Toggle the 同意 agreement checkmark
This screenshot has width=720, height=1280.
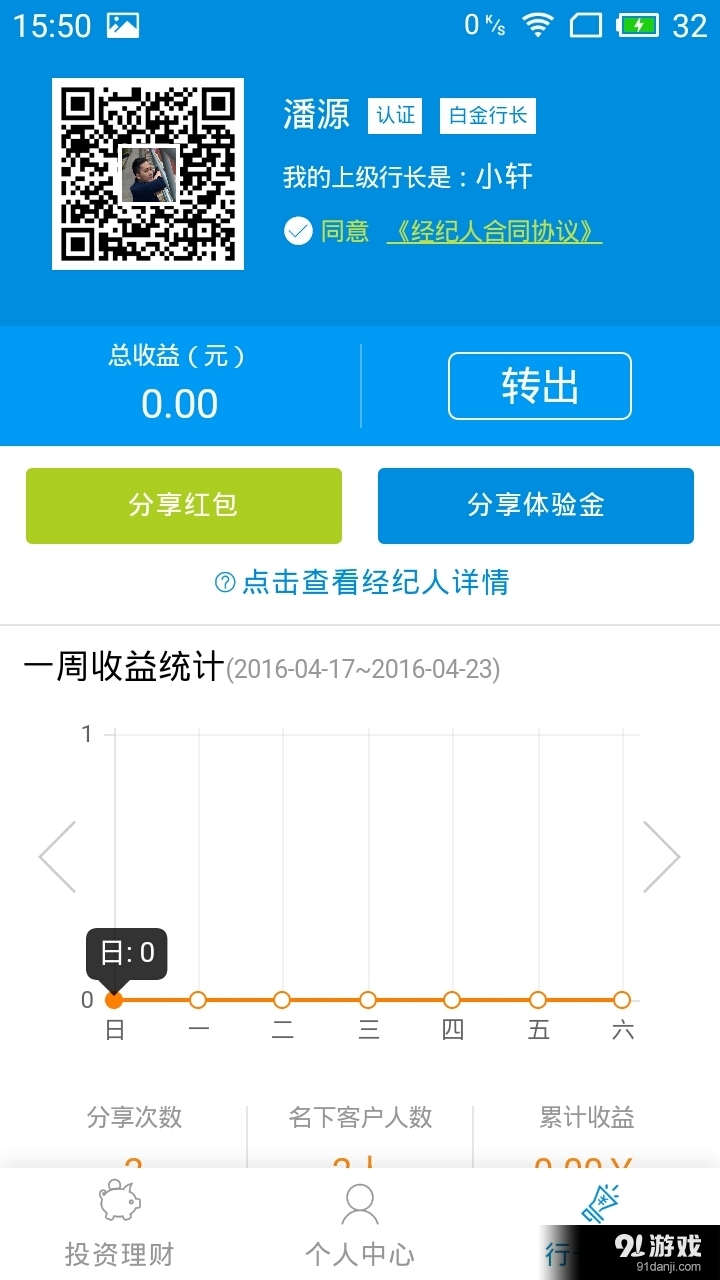pyautogui.click(x=298, y=231)
